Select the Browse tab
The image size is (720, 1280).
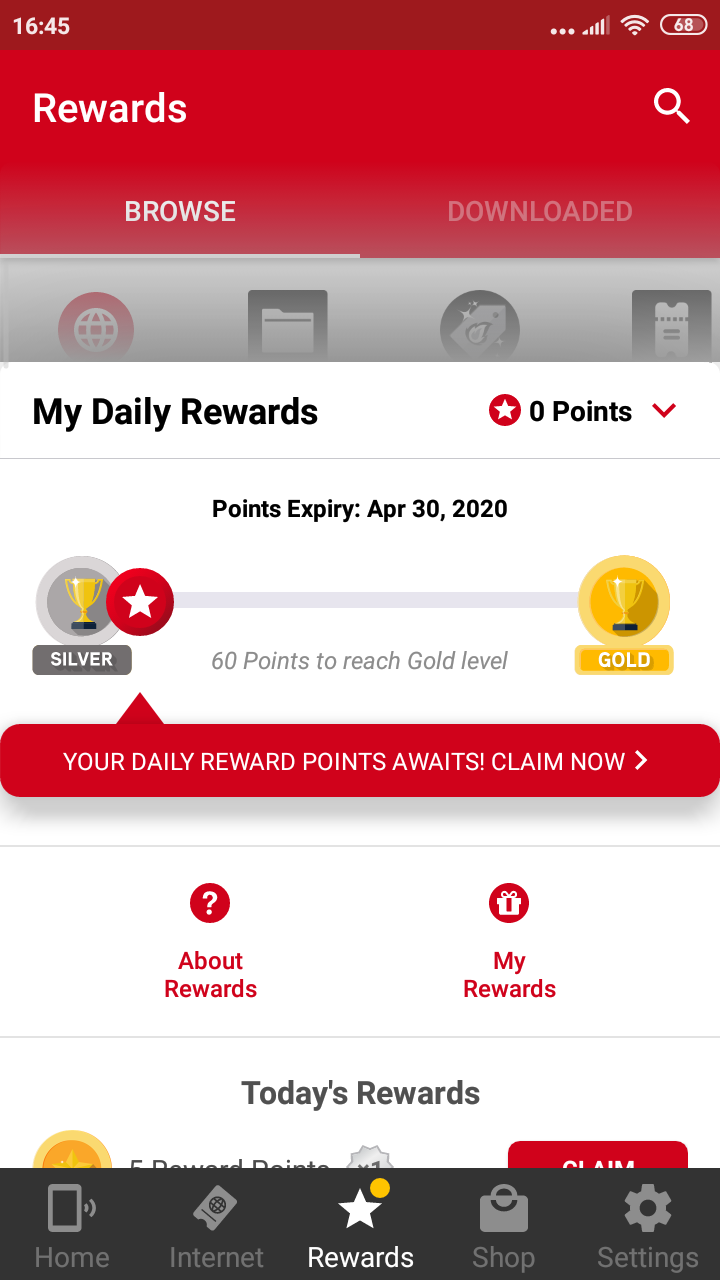coord(180,212)
